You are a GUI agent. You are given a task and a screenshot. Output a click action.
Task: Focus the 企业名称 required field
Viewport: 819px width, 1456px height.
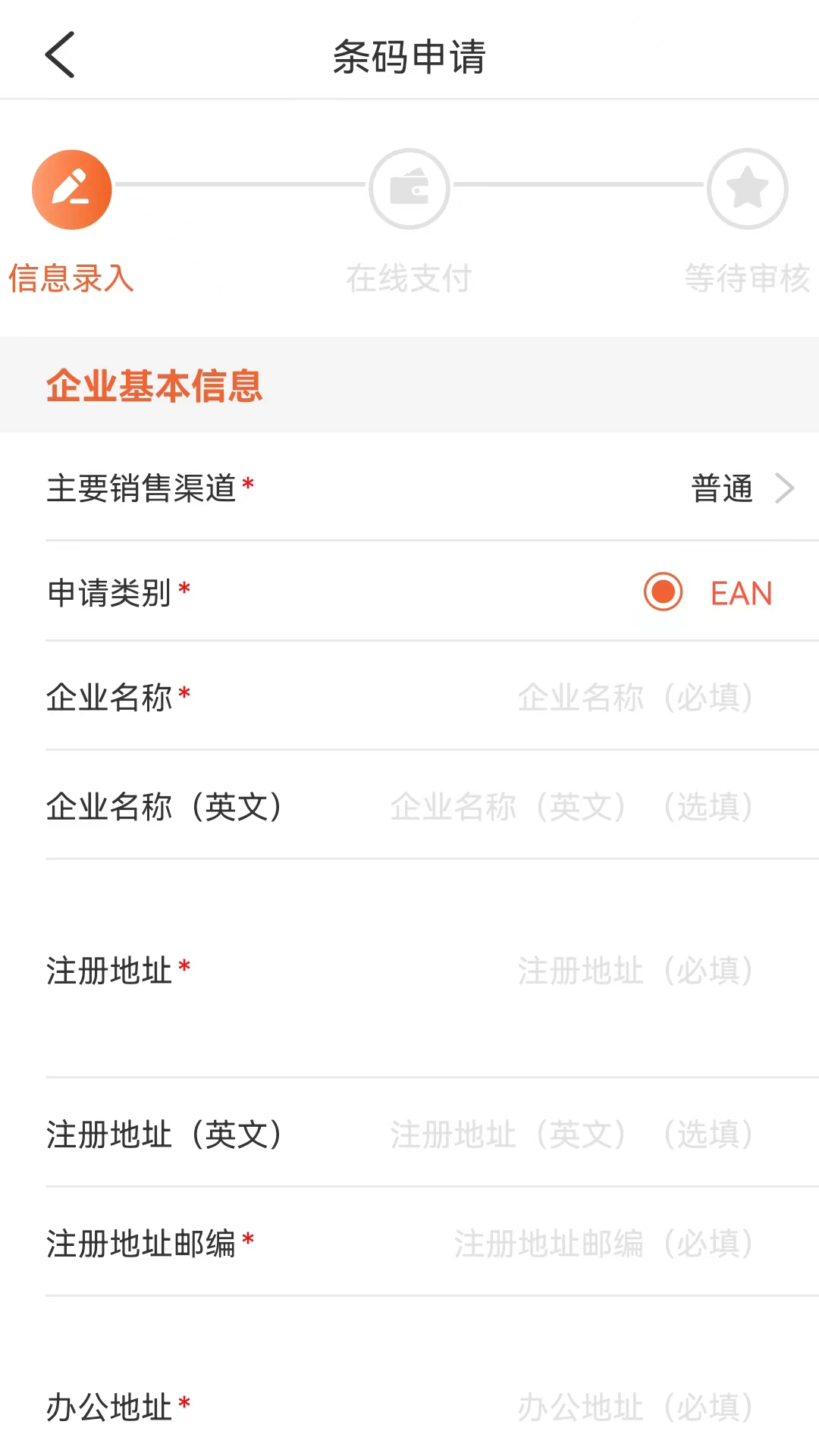634,698
